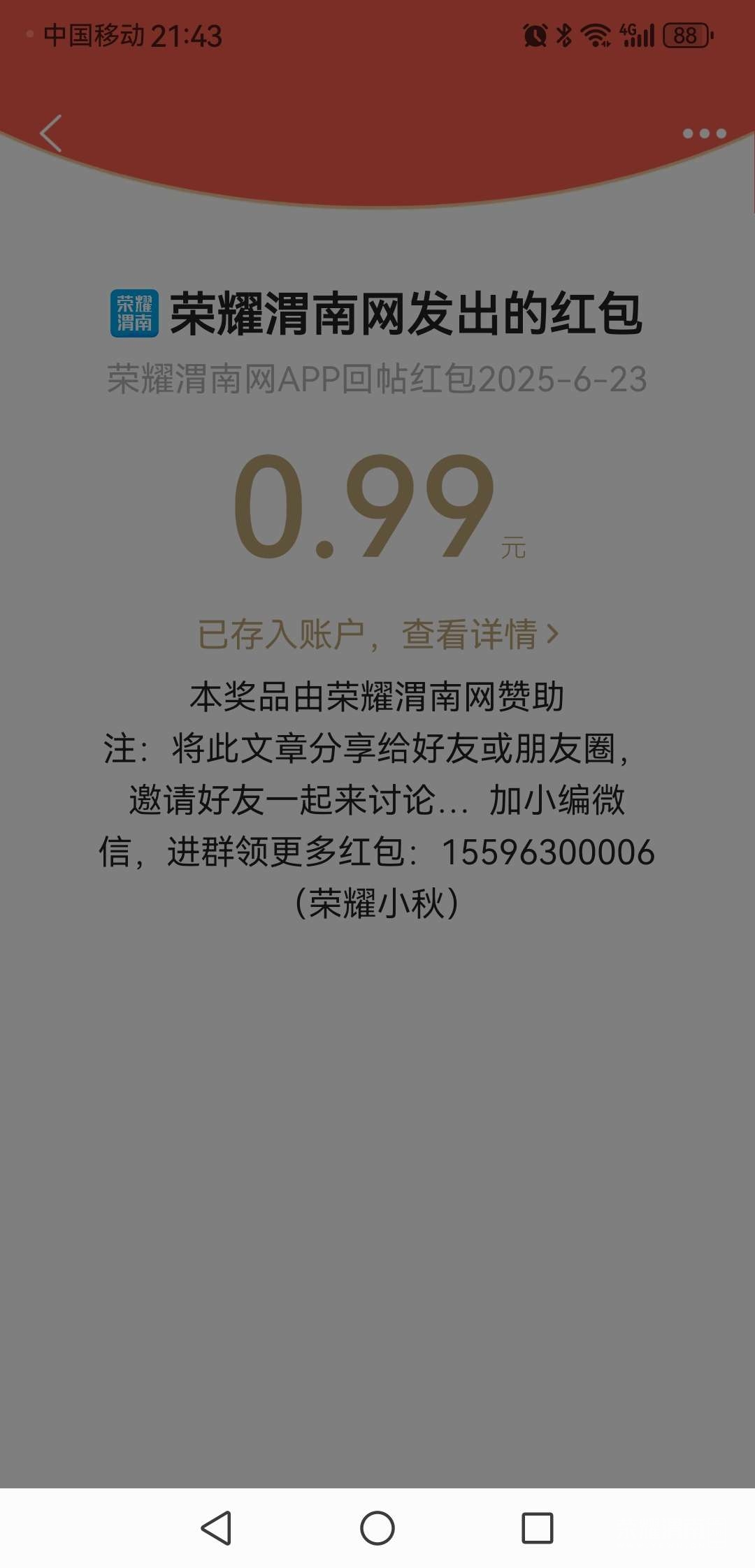Image resolution: width=755 pixels, height=1568 pixels.
Task: Open the three-dot overflow menu
Action: tap(704, 133)
